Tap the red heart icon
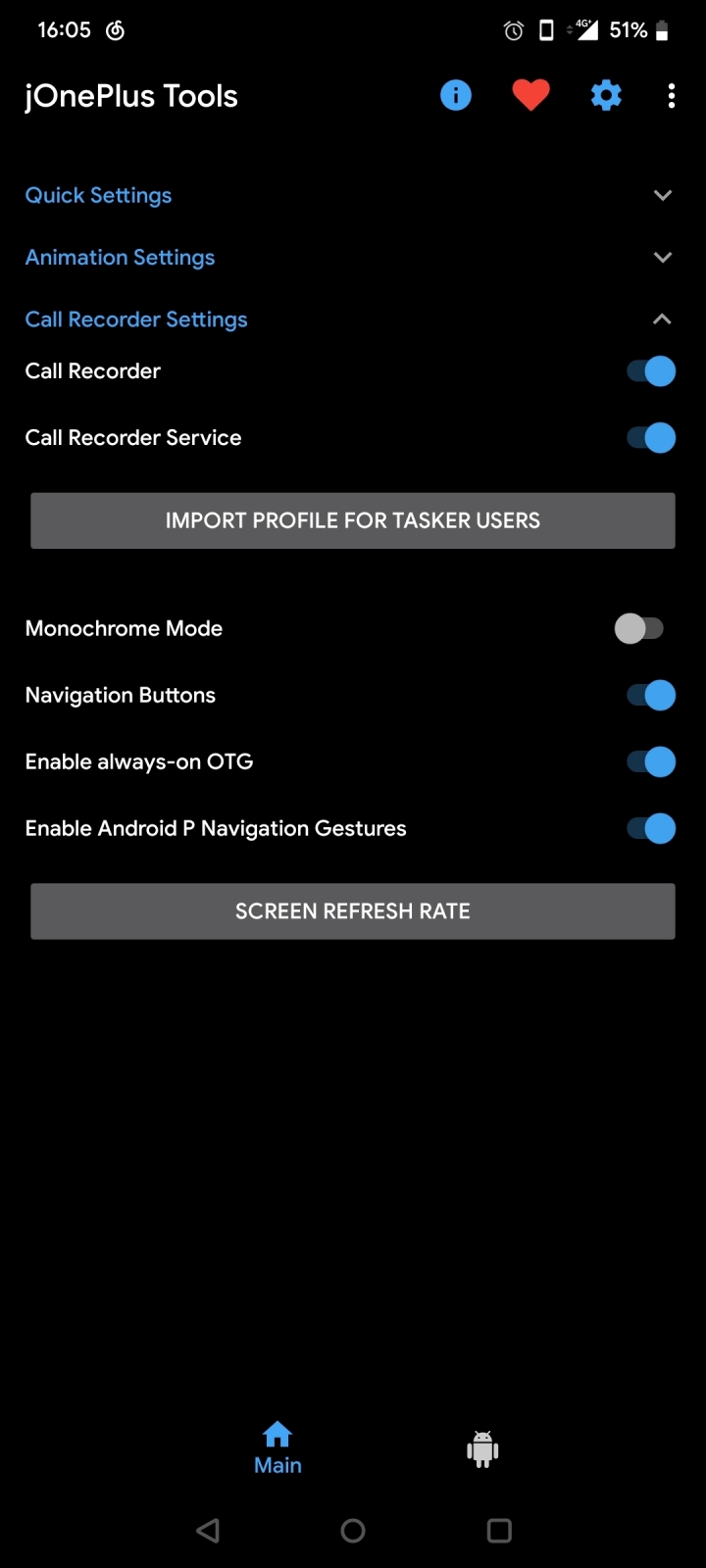This screenshot has height=1568, width=706. (530, 96)
